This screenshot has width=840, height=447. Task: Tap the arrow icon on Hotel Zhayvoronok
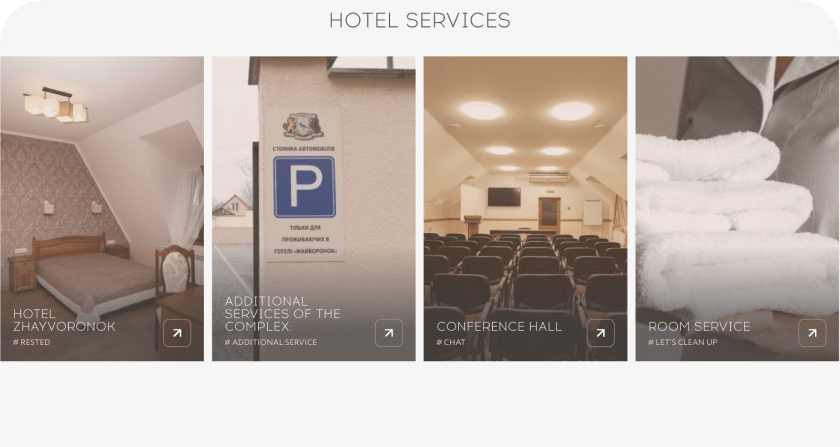click(177, 333)
